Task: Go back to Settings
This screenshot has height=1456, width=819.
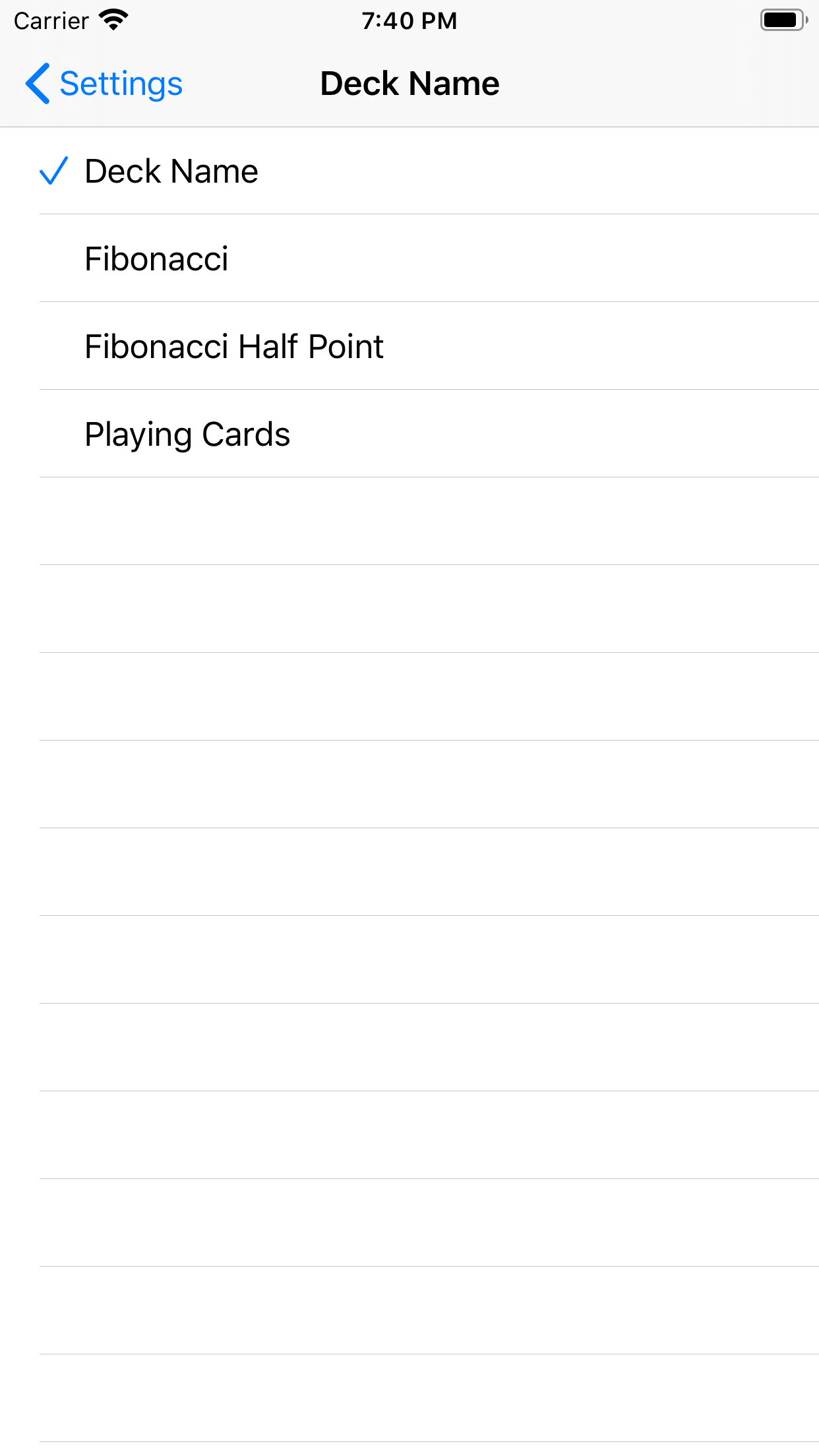Action: click(x=104, y=84)
